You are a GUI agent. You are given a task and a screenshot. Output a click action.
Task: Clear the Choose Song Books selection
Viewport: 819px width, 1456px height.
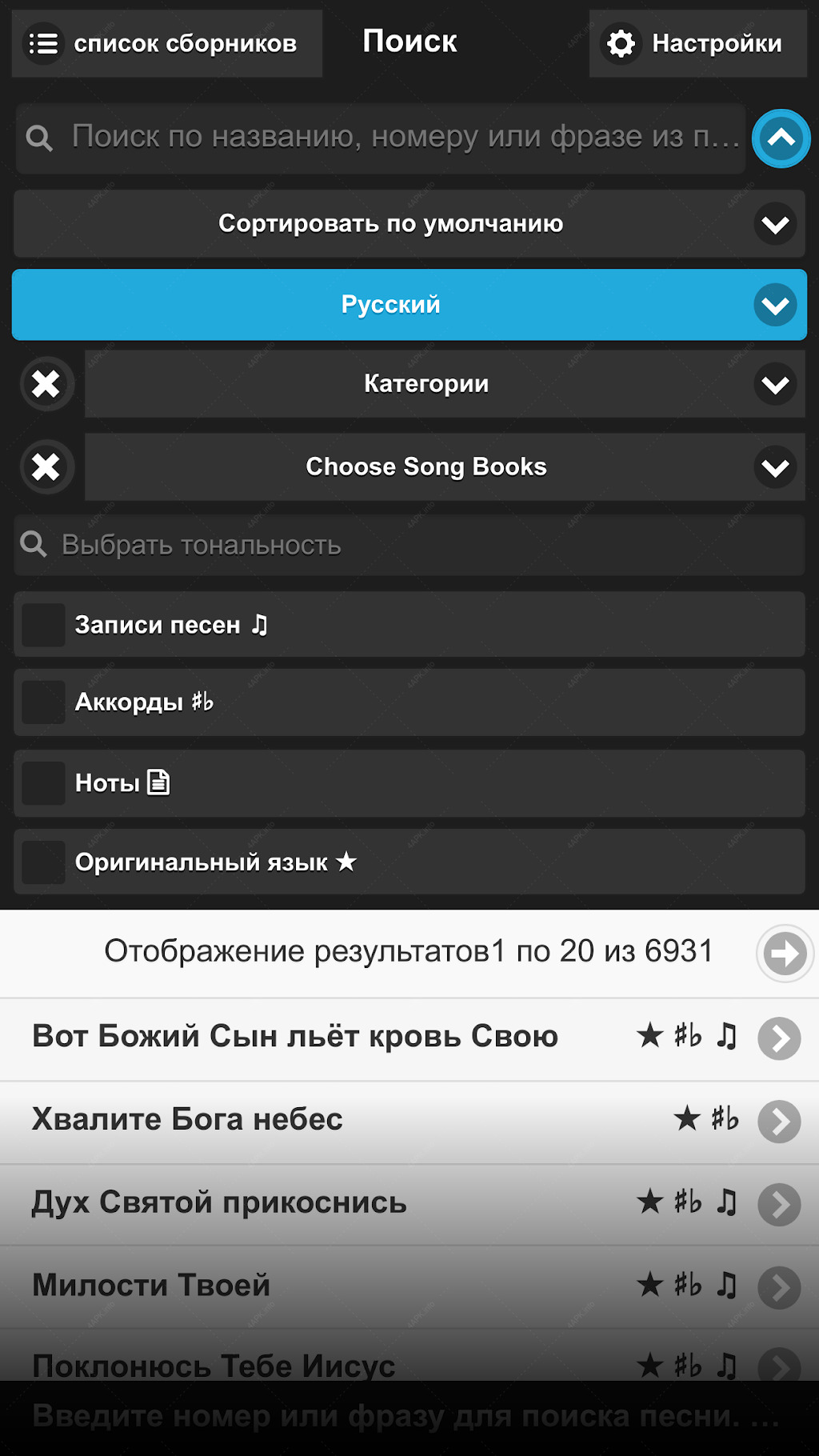coord(46,467)
